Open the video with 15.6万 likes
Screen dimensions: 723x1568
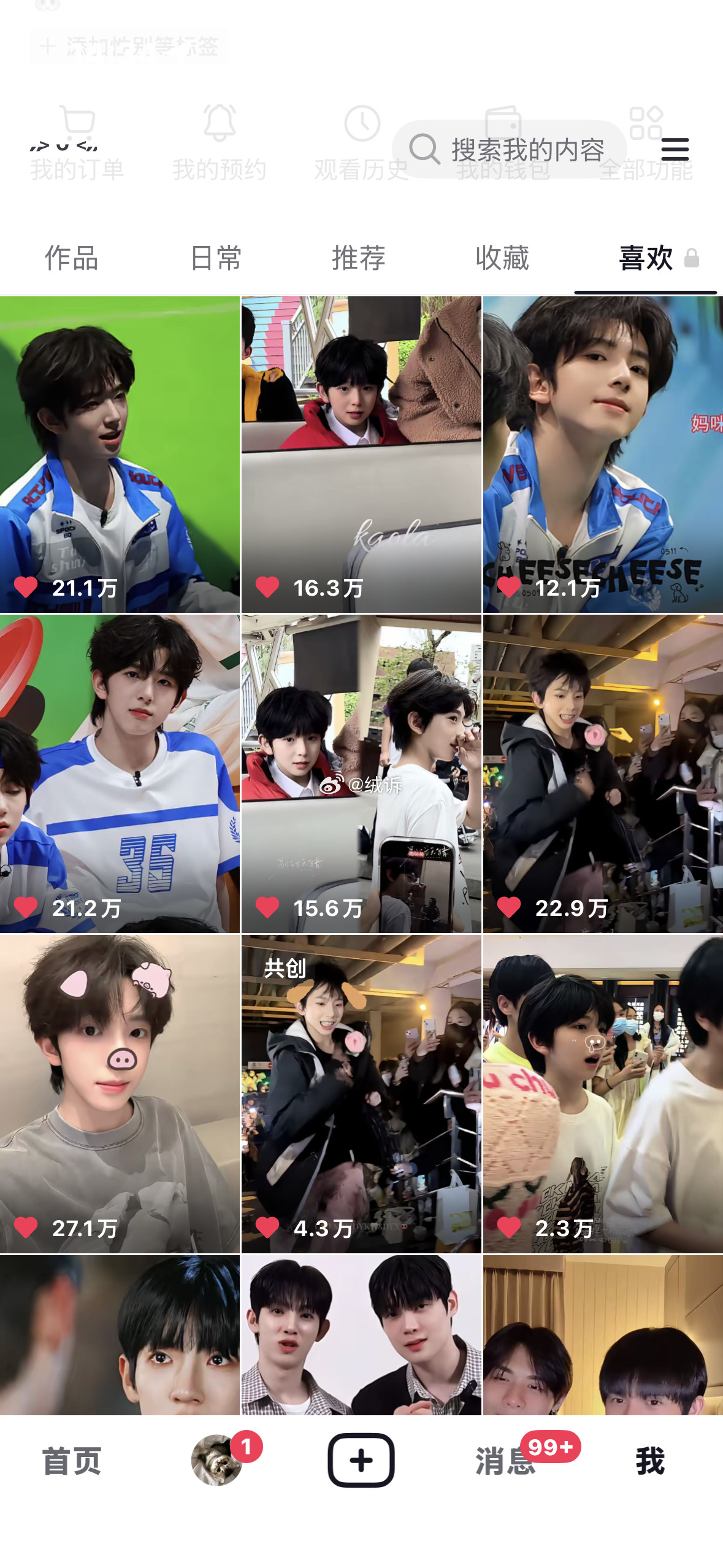361,774
